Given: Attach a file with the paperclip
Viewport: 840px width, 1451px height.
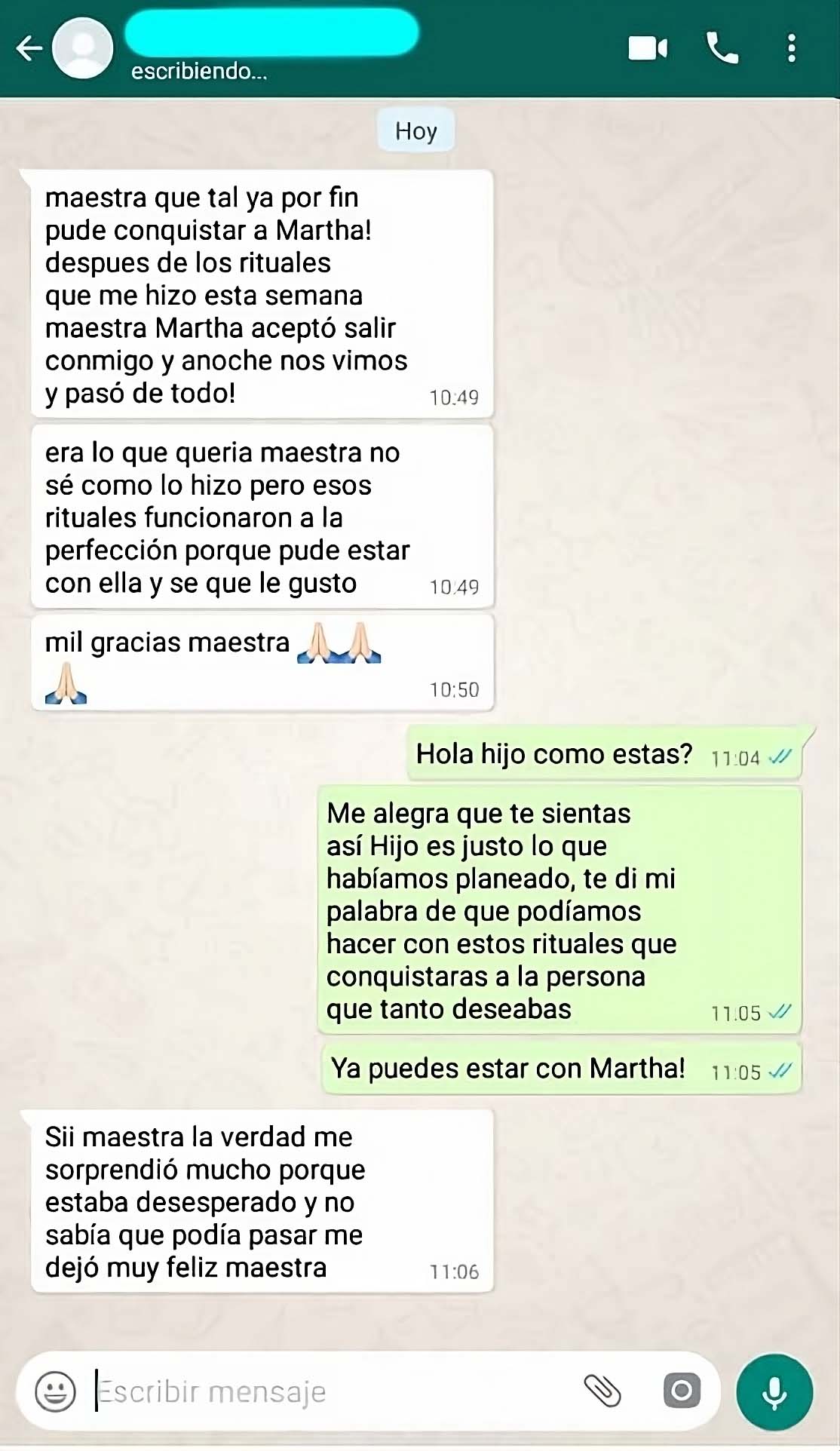Looking at the screenshot, I should [602, 1391].
